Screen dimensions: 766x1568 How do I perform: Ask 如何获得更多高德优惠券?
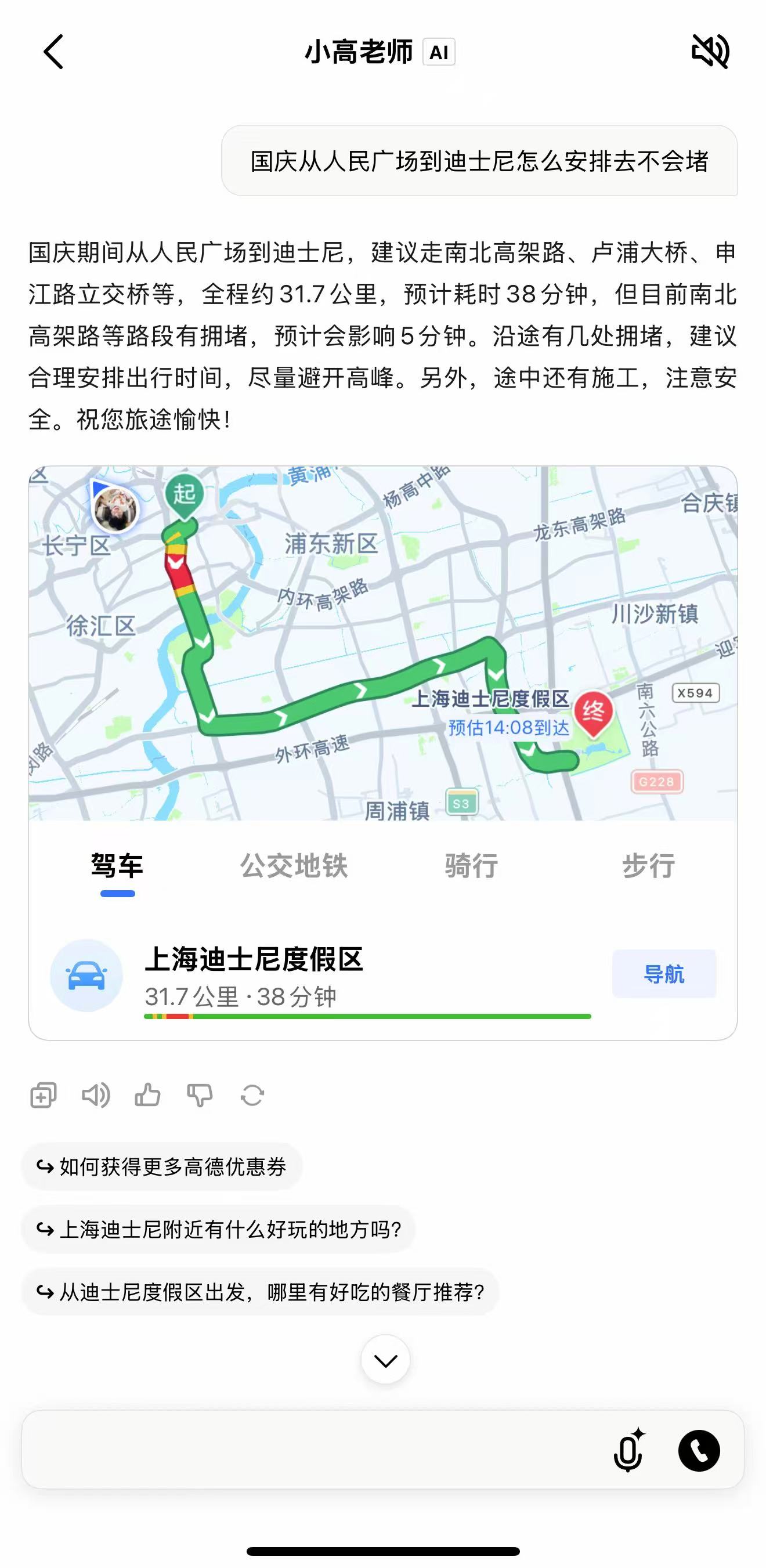pos(162,1167)
